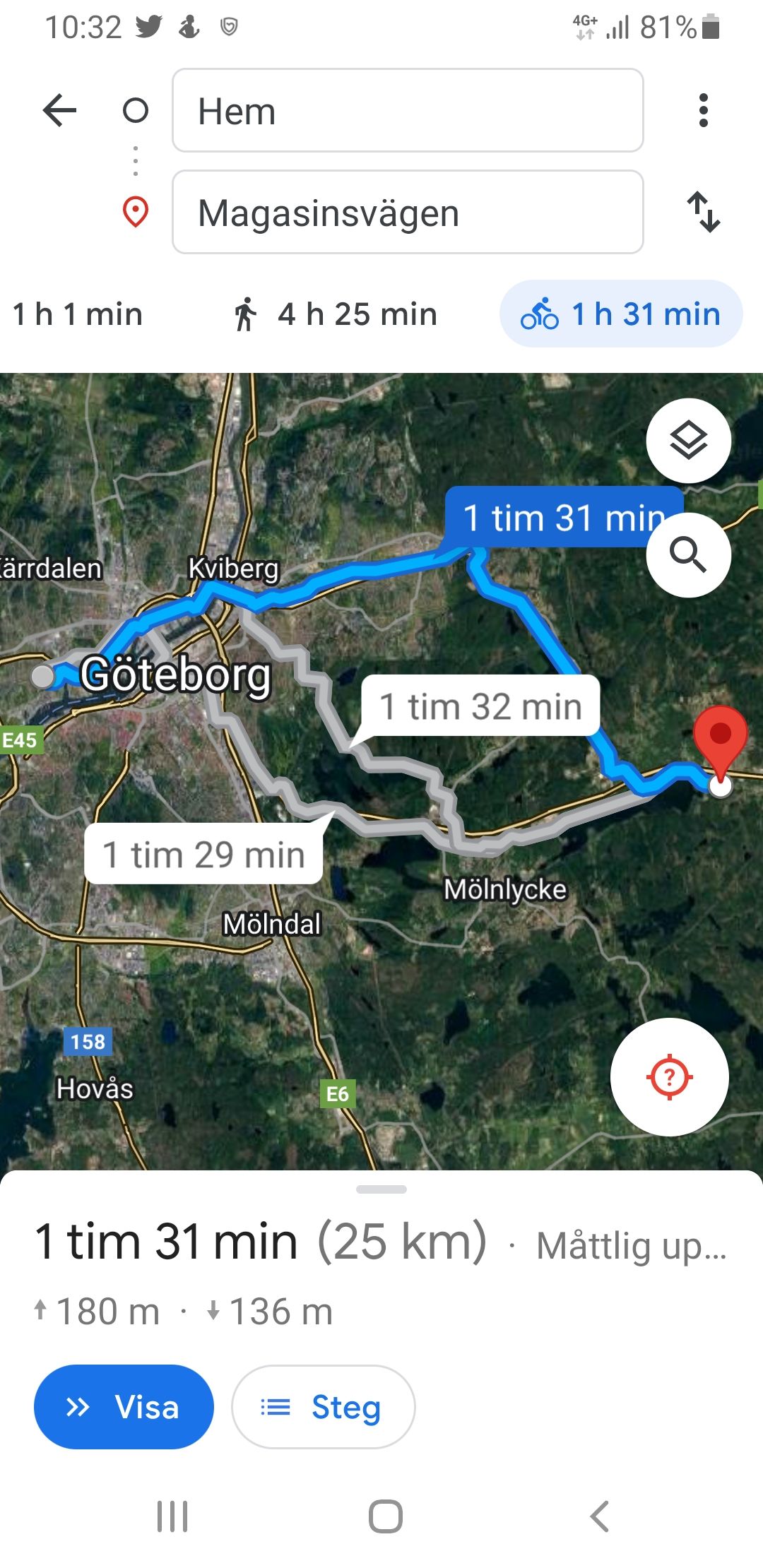Screen dimensions: 763x1568
Task: Open the map layers button
Action: (689, 441)
